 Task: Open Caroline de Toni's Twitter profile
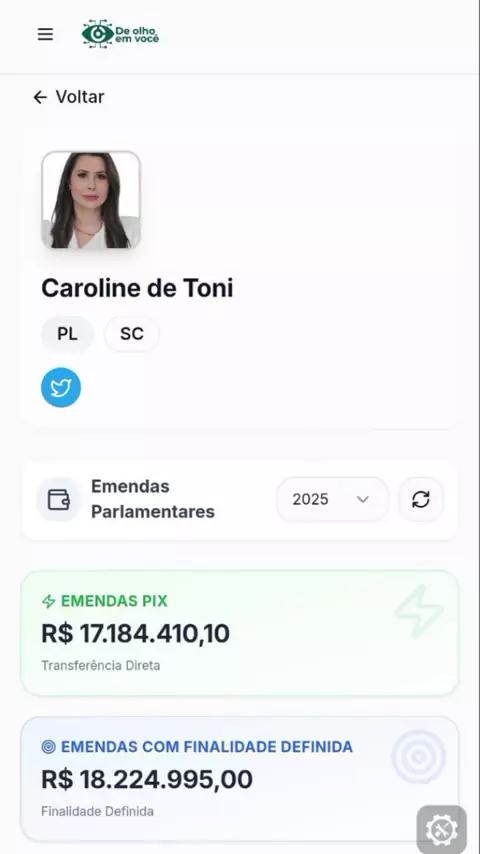(61, 387)
